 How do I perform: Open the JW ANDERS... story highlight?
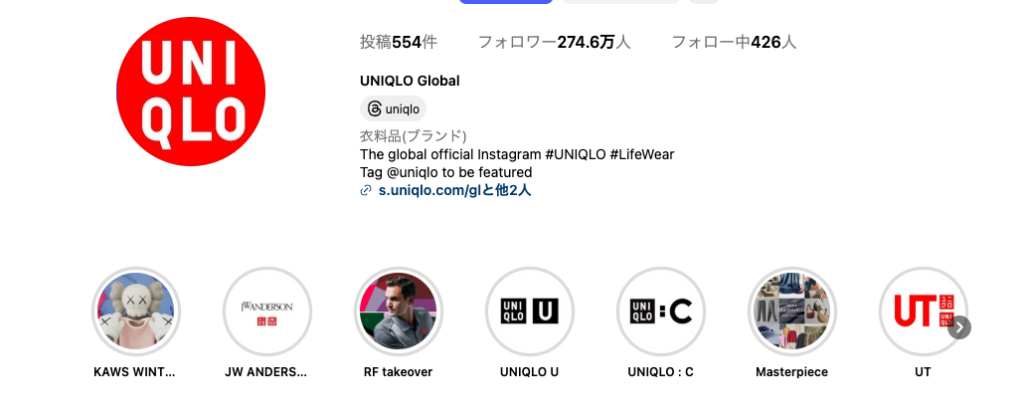point(266,311)
